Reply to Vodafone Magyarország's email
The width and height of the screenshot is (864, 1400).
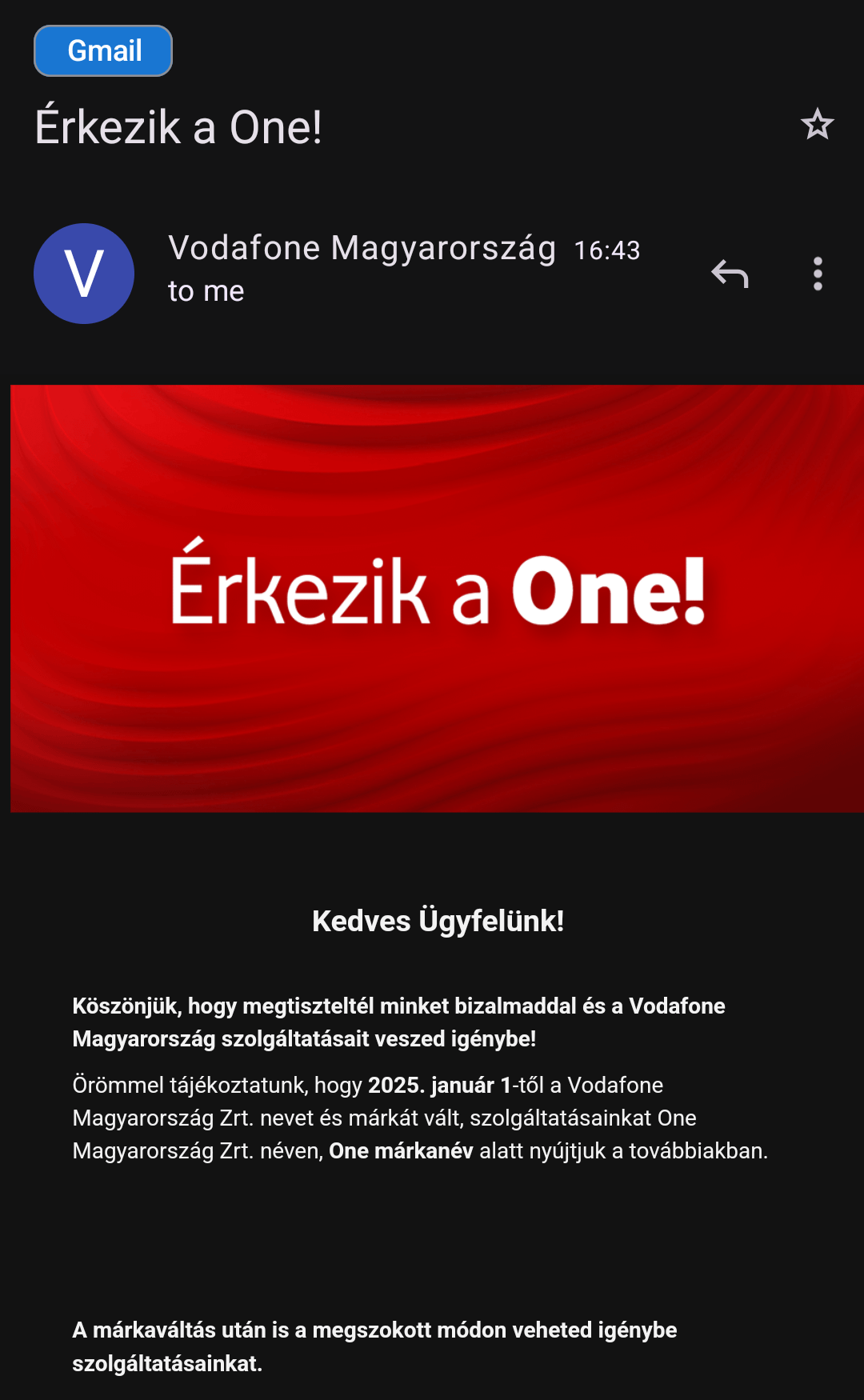pyautogui.click(x=730, y=274)
